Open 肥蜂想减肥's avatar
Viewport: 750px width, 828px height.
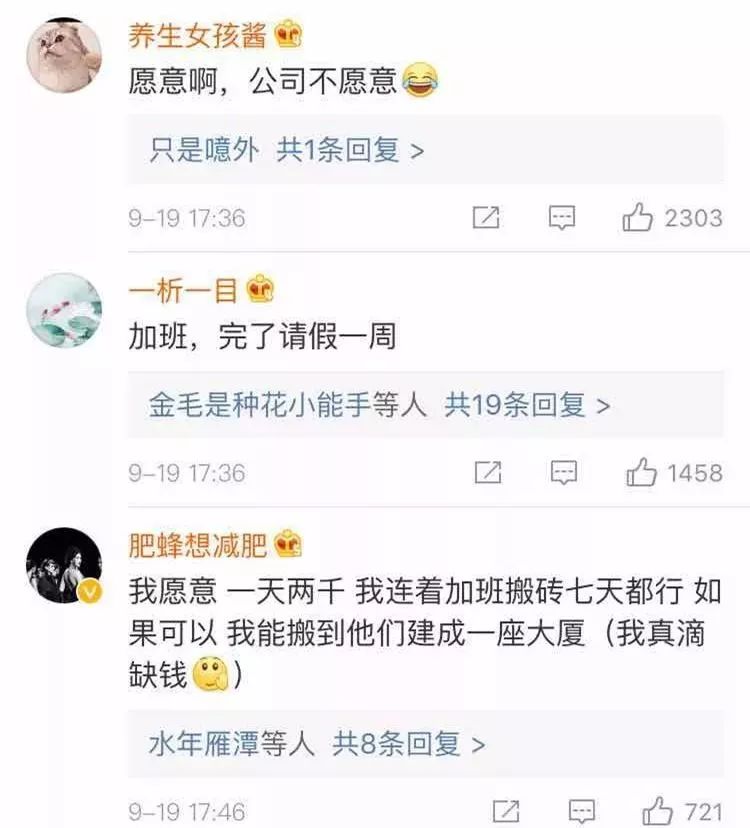pos(64,566)
